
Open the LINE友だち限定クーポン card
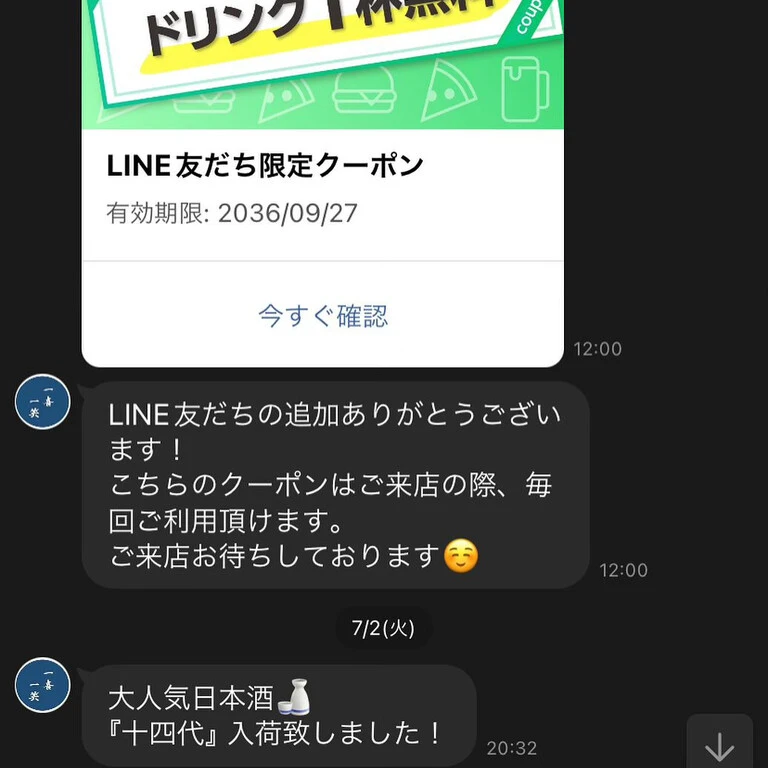click(x=323, y=183)
